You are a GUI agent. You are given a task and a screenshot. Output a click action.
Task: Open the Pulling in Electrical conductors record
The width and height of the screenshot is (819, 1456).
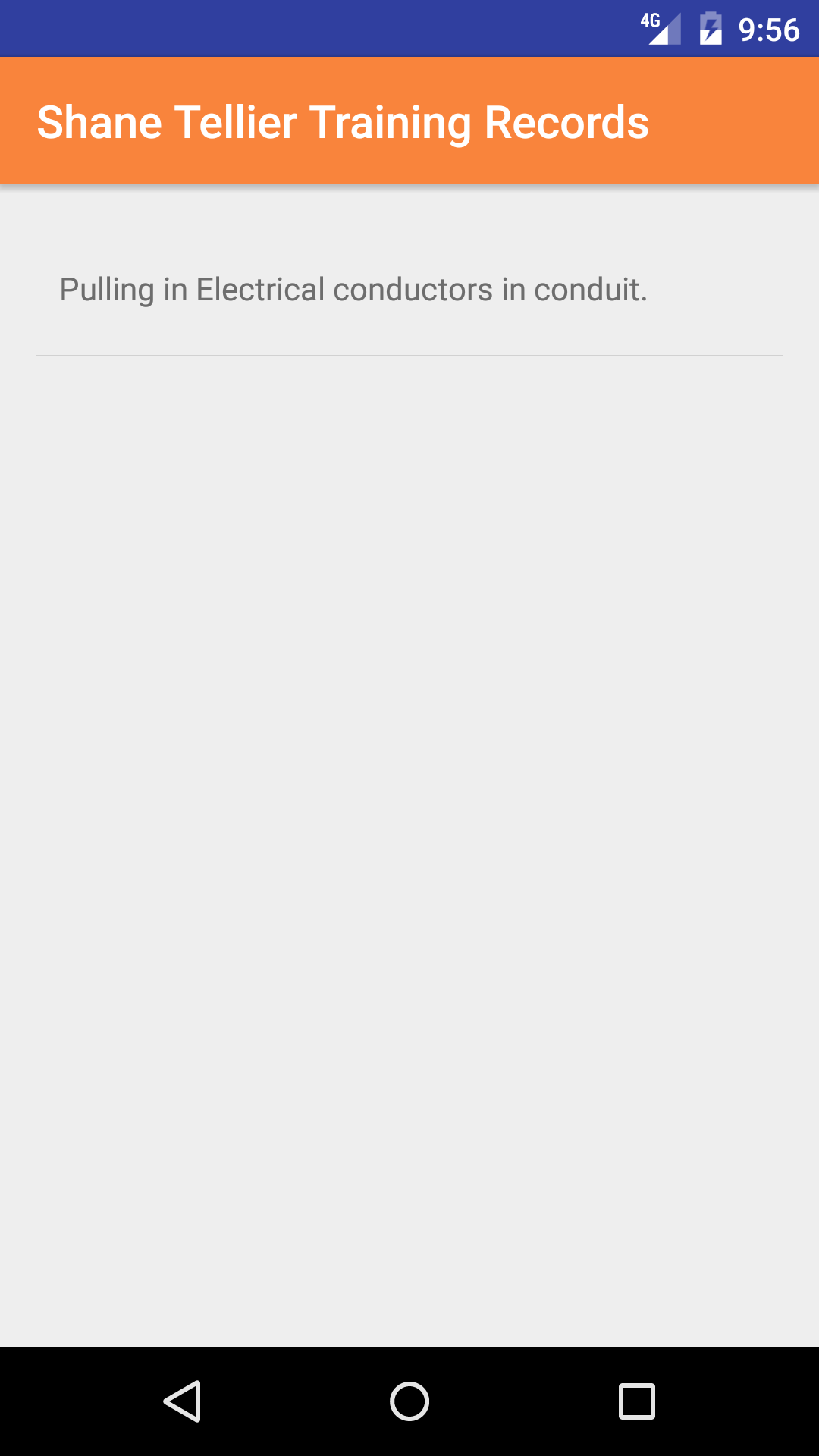click(x=353, y=290)
